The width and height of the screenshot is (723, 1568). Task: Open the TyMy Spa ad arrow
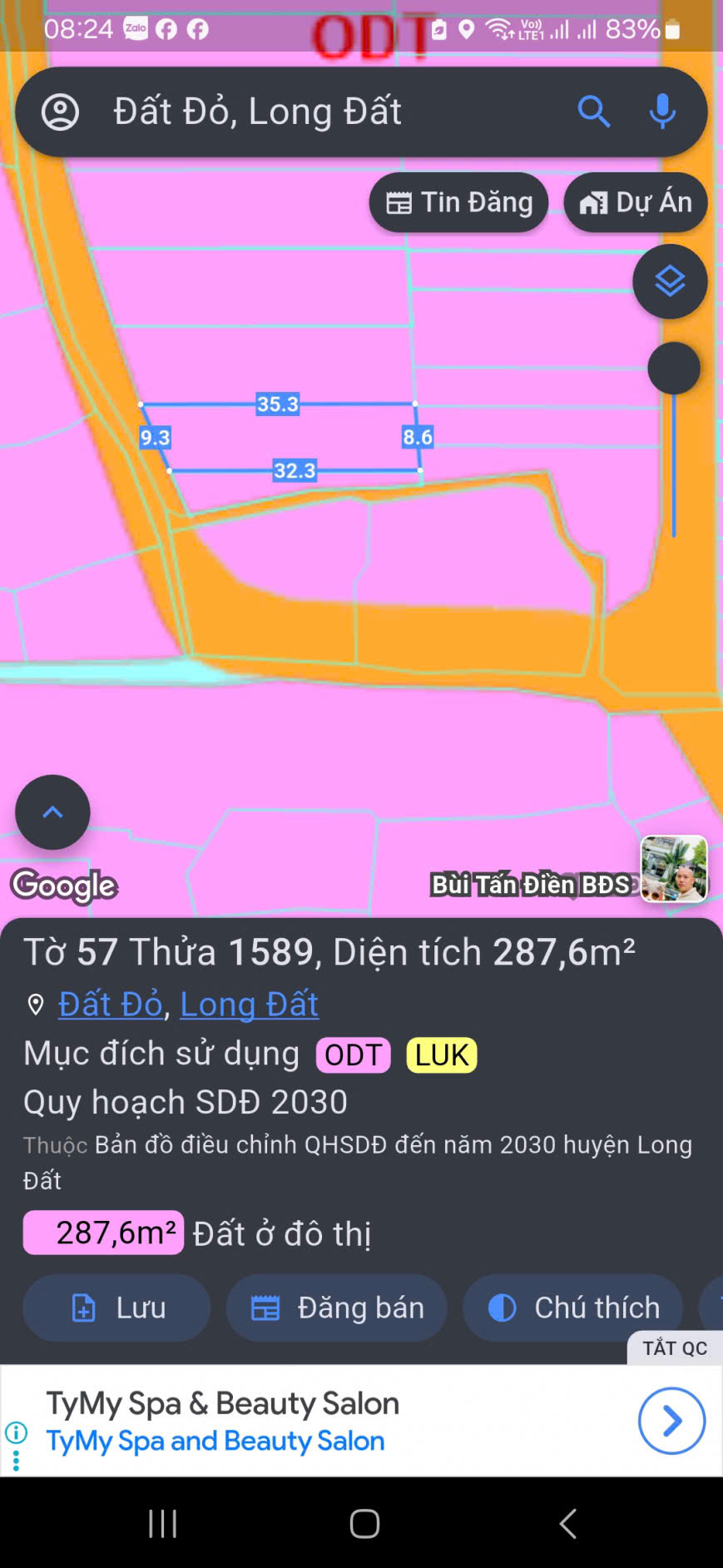point(671,1421)
